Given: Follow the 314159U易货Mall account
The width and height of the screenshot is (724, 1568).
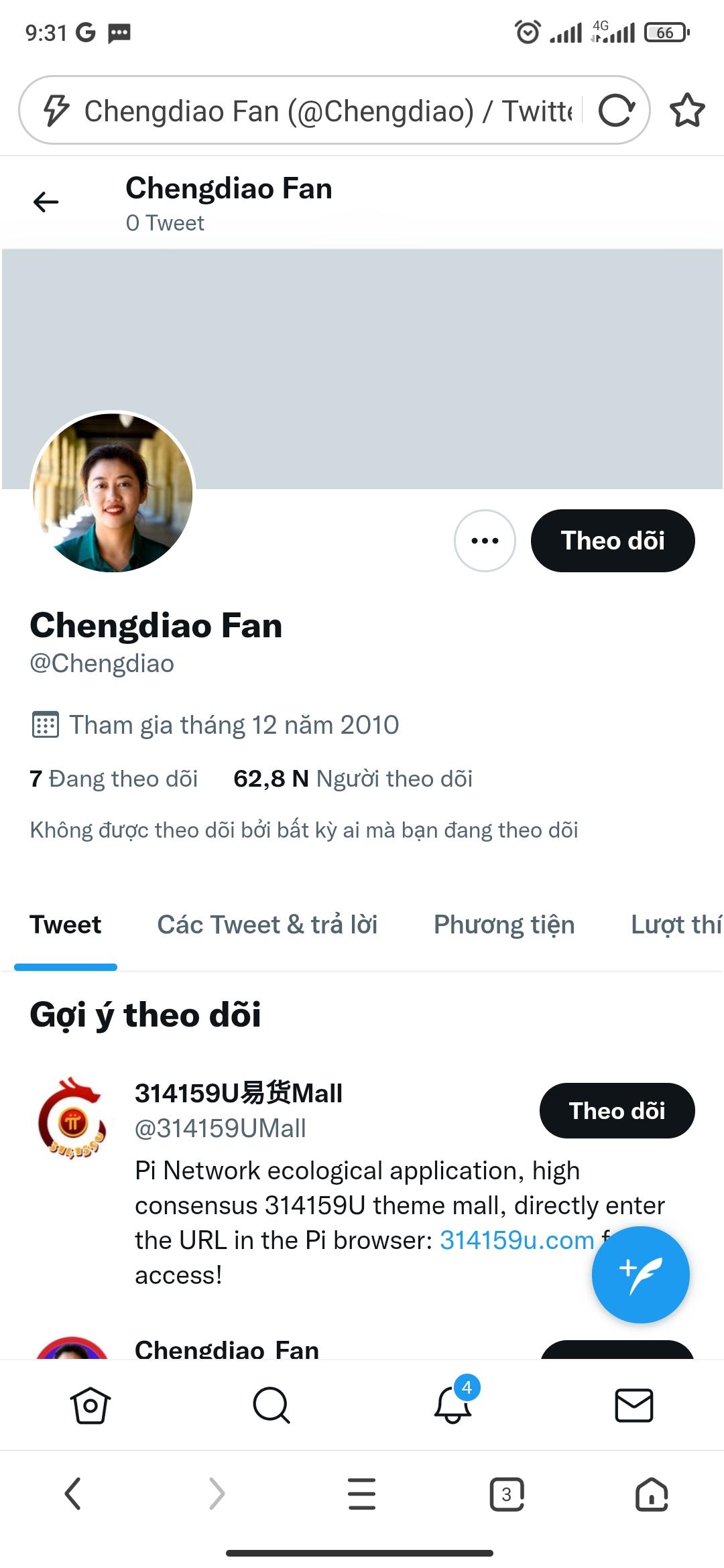Looking at the screenshot, I should pos(617,1110).
